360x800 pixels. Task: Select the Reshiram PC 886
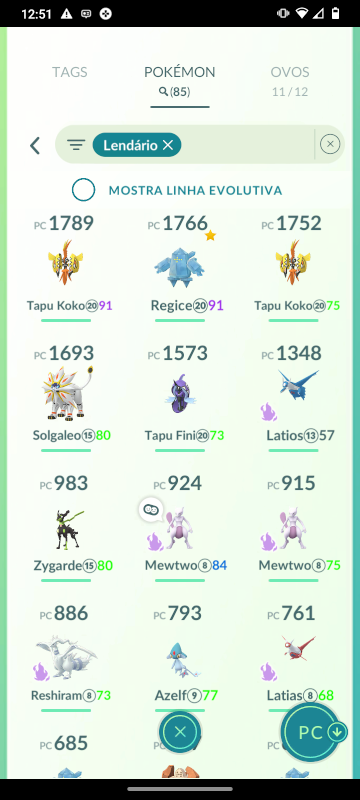[x=69, y=657]
